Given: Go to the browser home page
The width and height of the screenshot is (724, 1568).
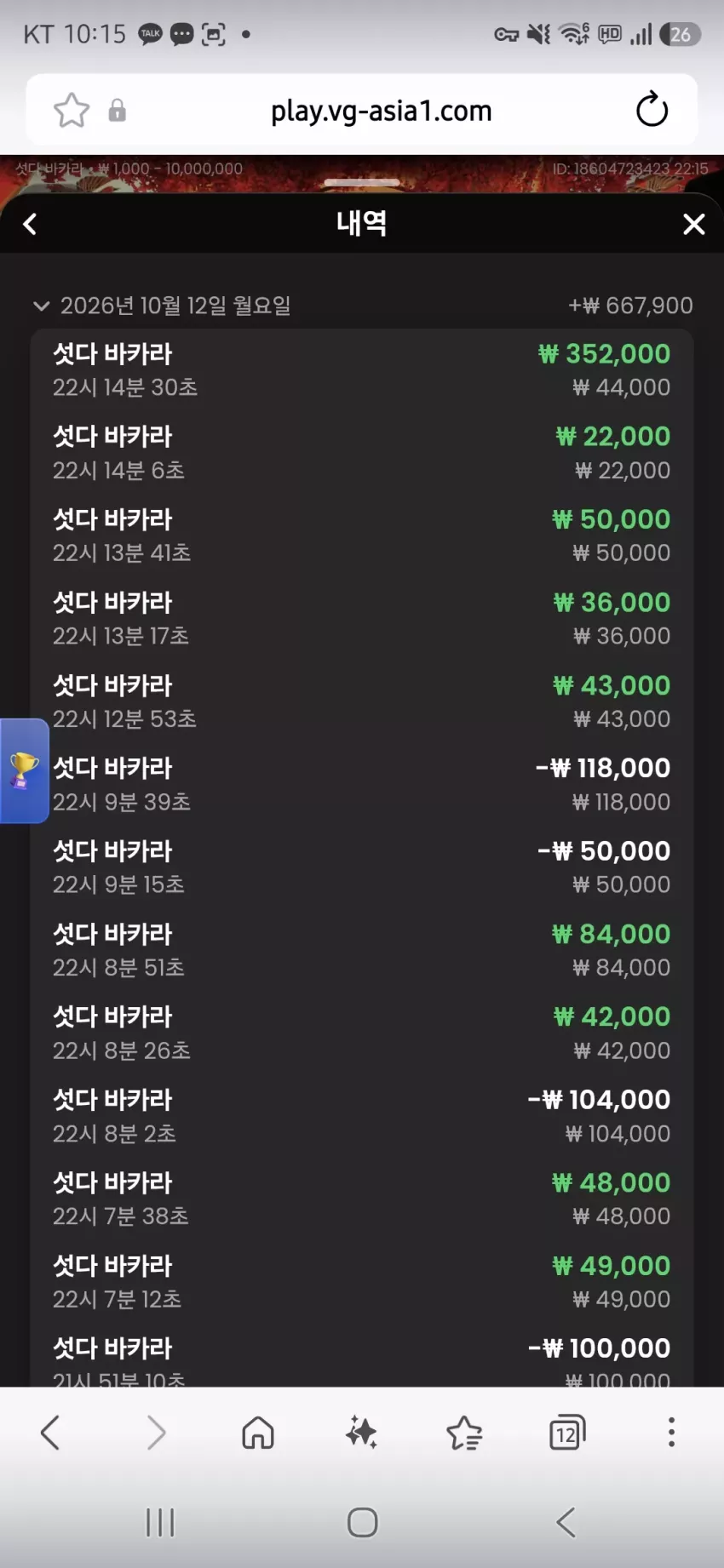Looking at the screenshot, I should pyautogui.click(x=258, y=1433).
